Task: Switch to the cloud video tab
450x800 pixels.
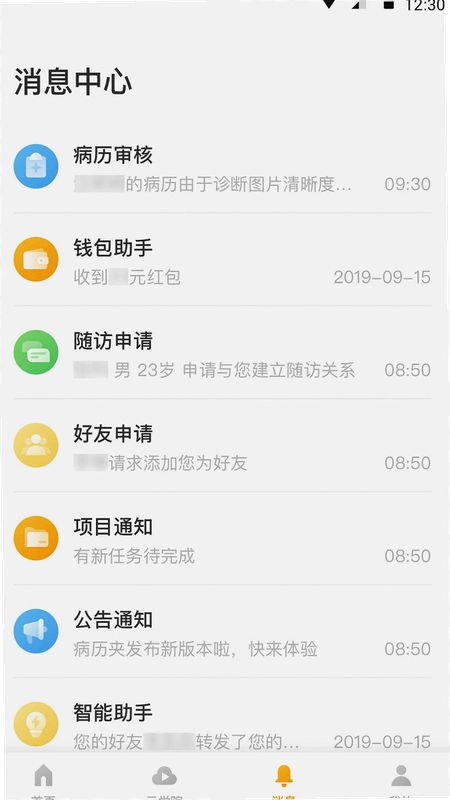Action: [164, 778]
